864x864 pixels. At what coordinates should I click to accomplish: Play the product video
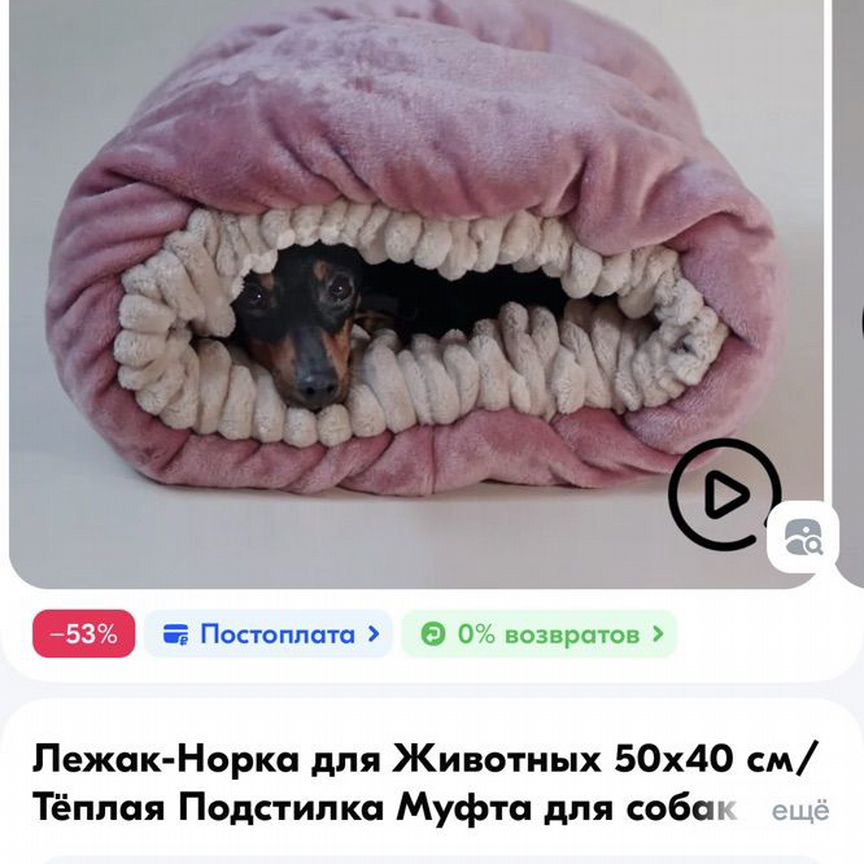(724, 493)
